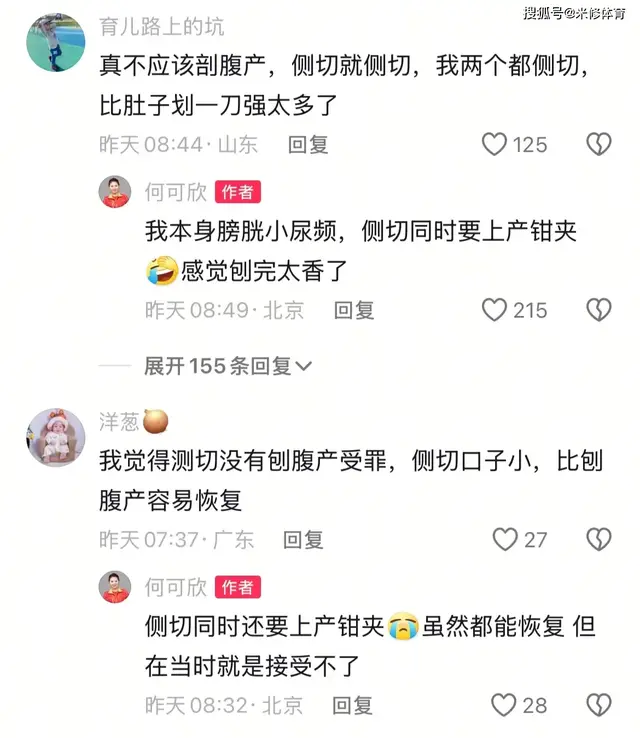Screen dimensions: 640x738
Task: Open 洋葱's profile avatar
Action: (x=56, y=436)
